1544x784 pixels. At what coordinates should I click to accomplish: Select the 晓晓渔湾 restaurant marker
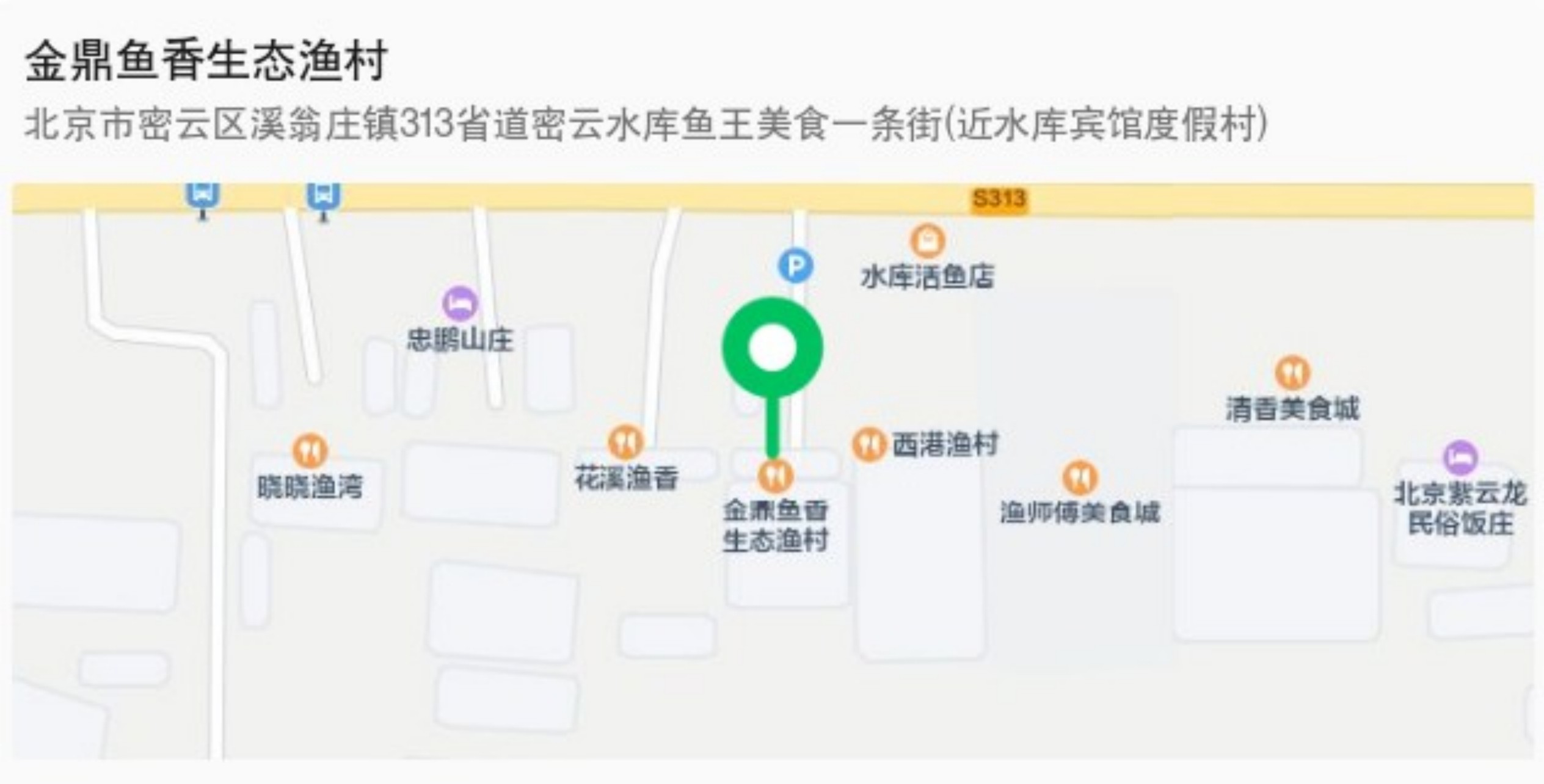(x=310, y=451)
